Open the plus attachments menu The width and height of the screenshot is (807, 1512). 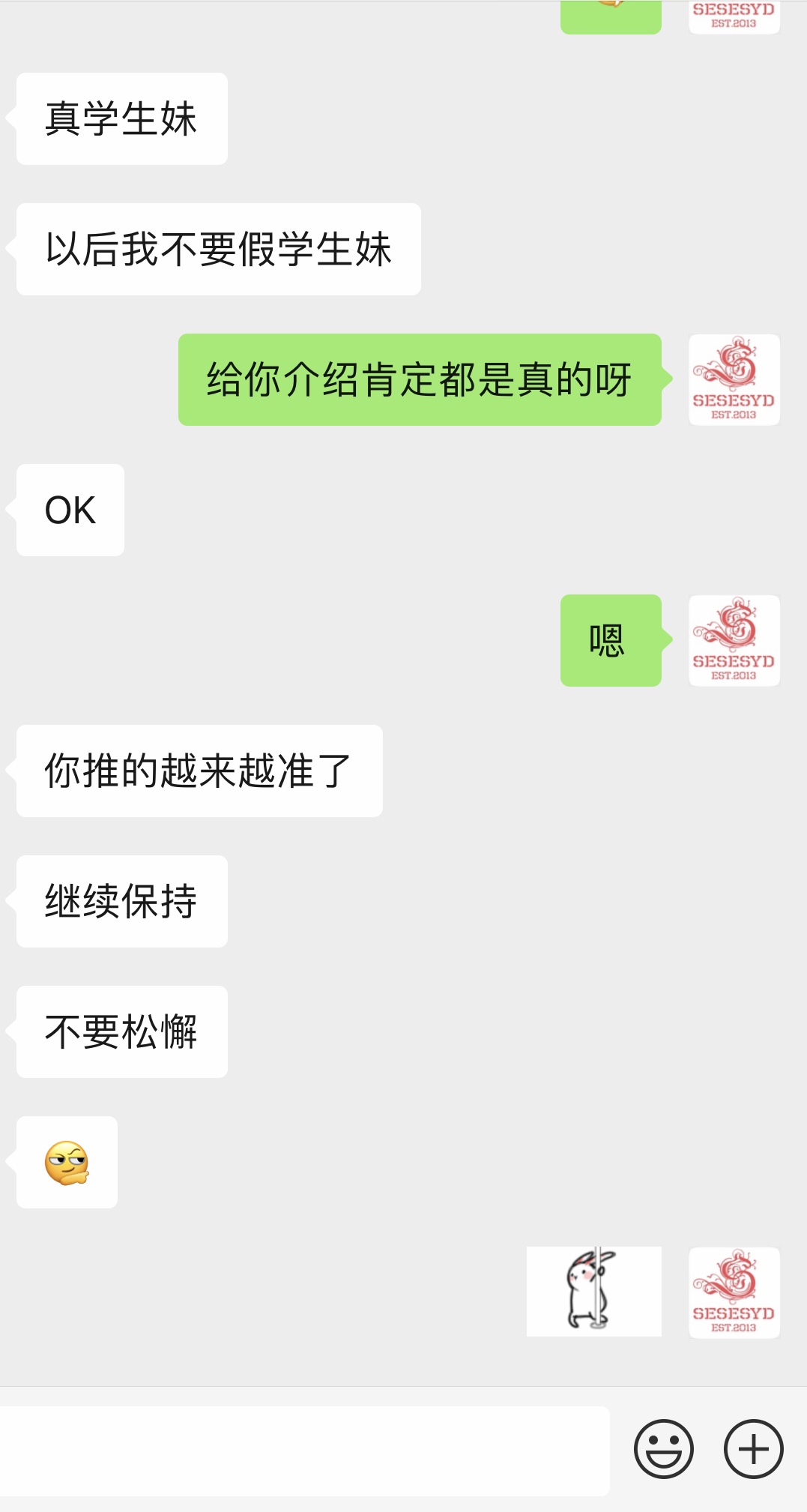point(753,1449)
